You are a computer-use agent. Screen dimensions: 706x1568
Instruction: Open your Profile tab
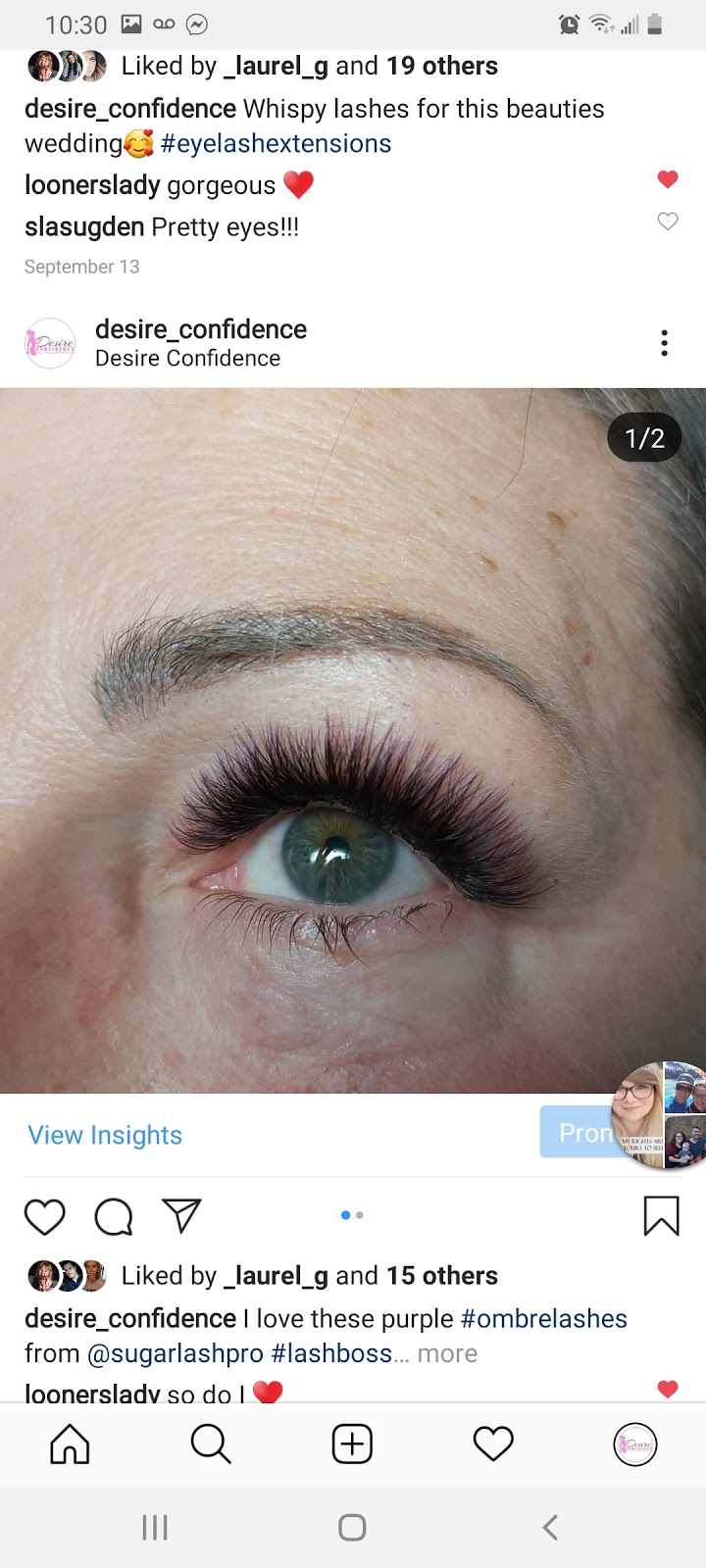(634, 1444)
